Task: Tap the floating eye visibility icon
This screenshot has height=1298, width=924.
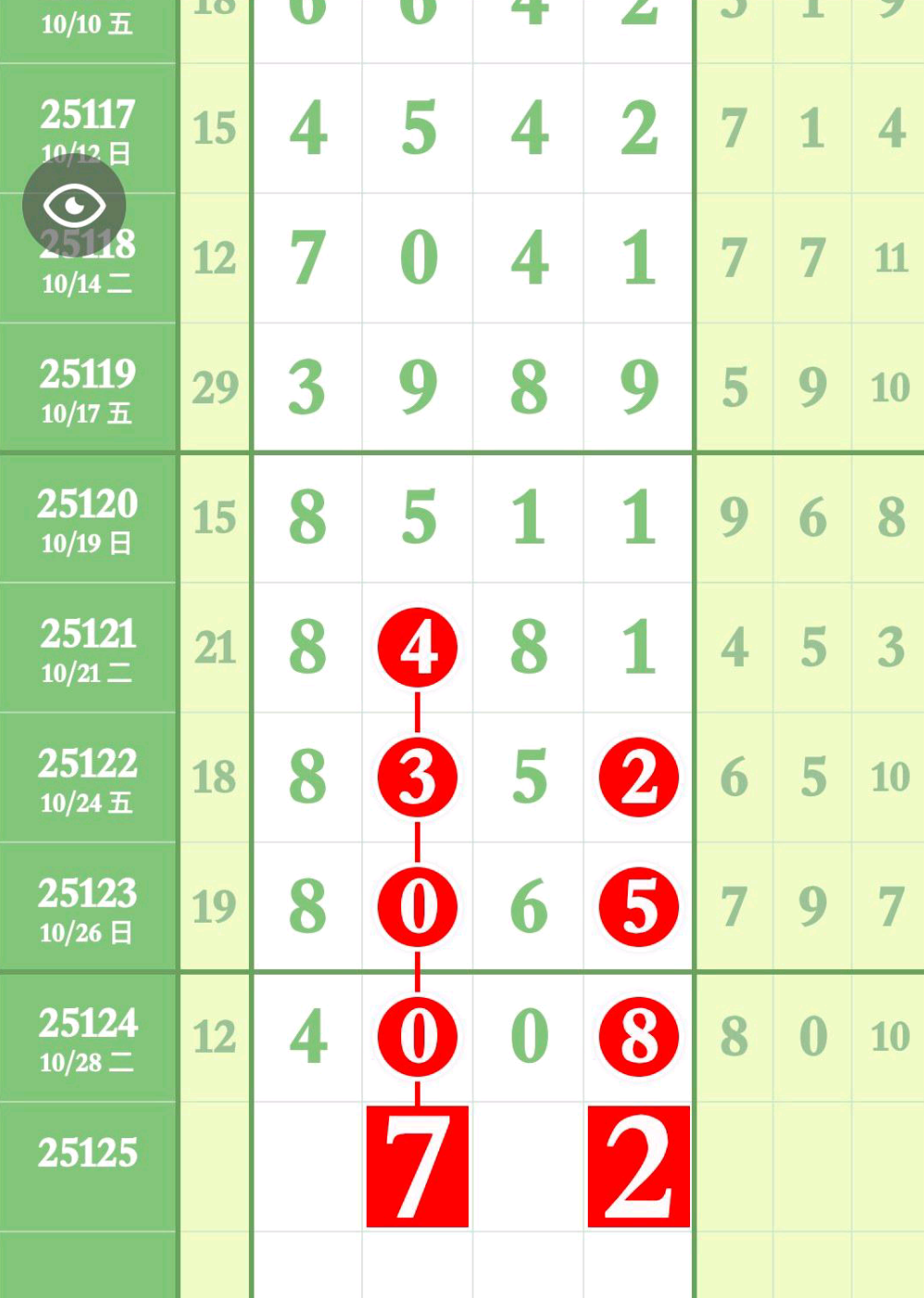Action: pyautogui.click(x=74, y=205)
